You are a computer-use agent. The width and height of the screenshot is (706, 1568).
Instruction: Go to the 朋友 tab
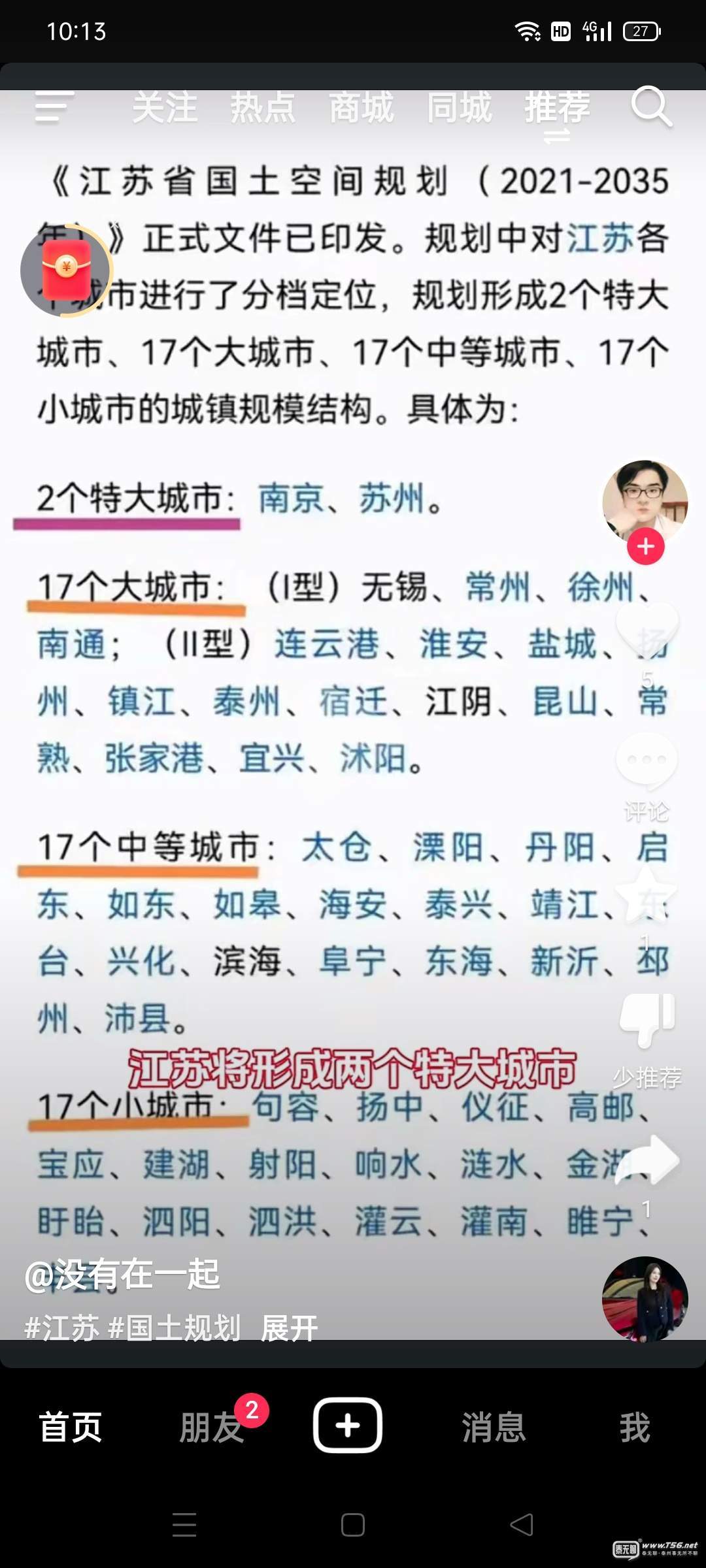pyautogui.click(x=211, y=1427)
